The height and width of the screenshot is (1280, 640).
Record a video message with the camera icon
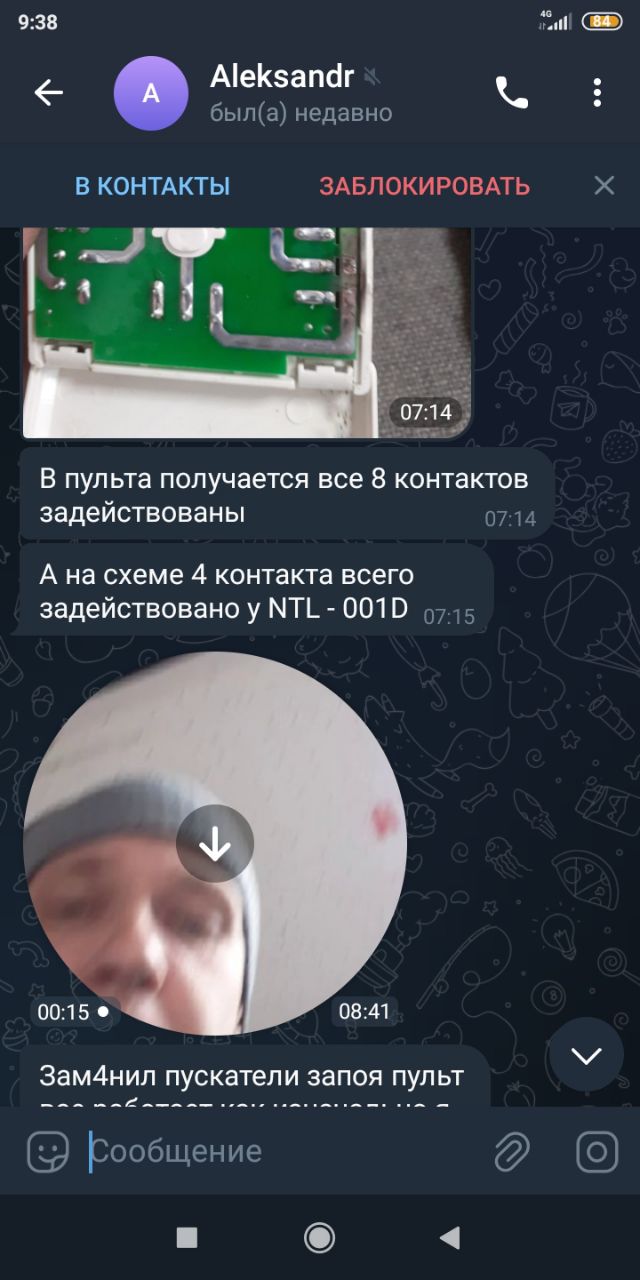(x=597, y=1152)
